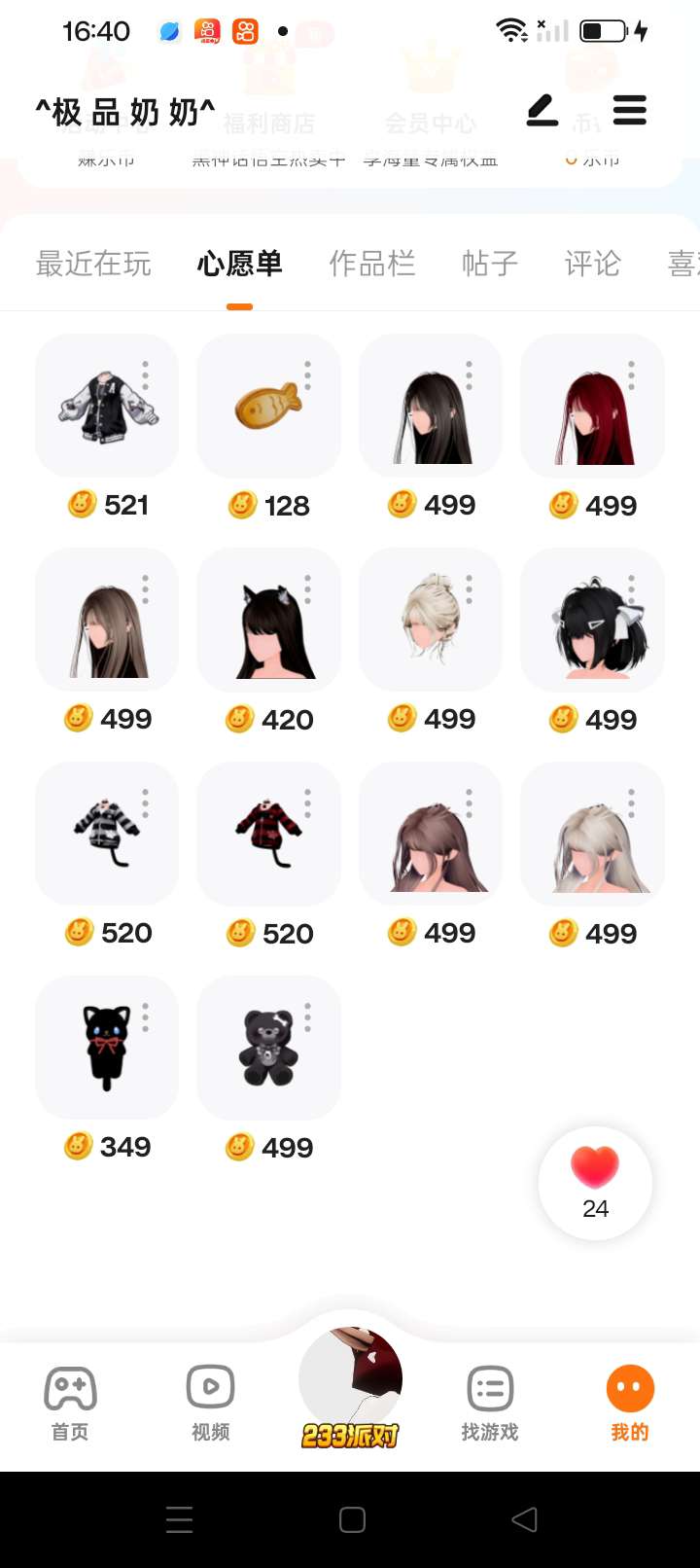Screen dimensions: 700x1568
Task: Open the 视频 video tab
Action: 210,1403
